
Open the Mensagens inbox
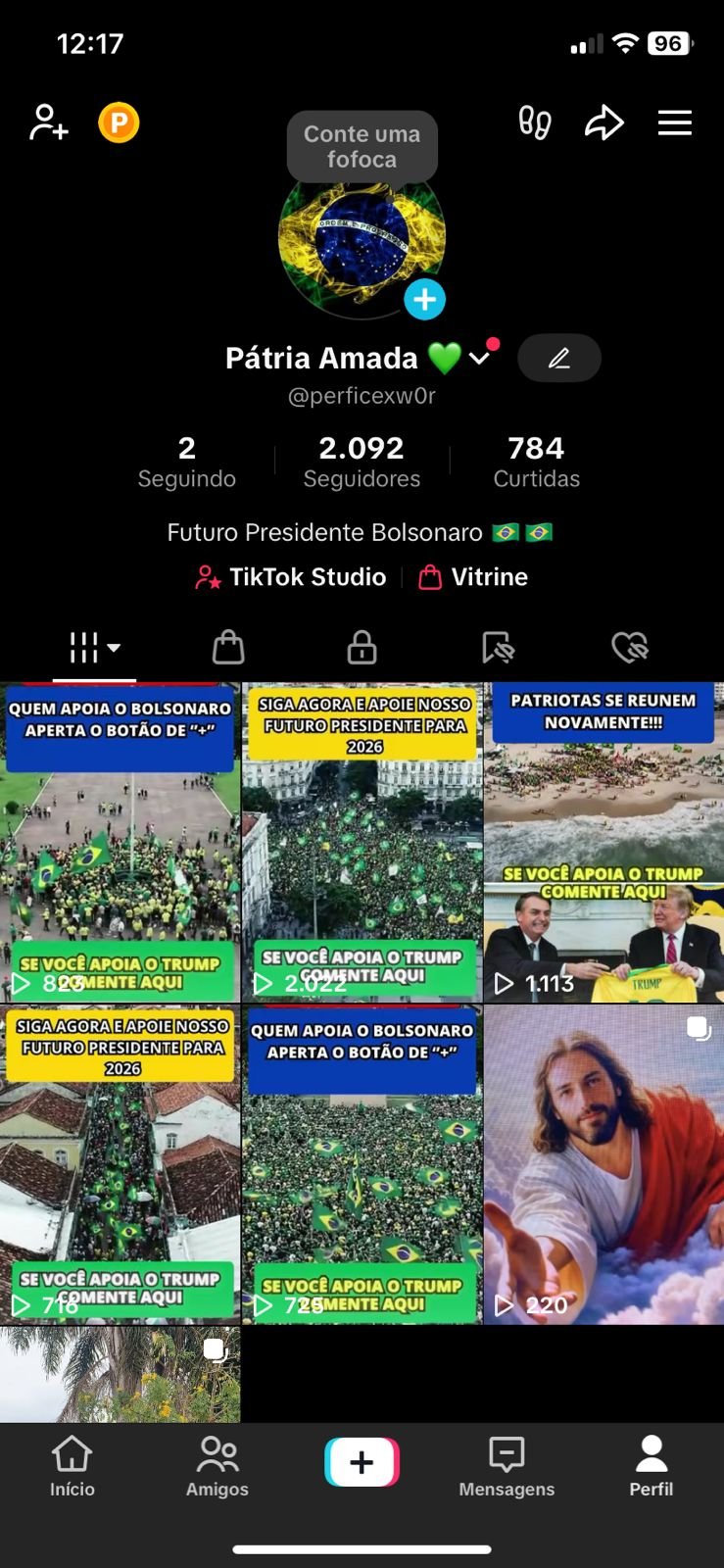pyautogui.click(x=507, y=1466)
